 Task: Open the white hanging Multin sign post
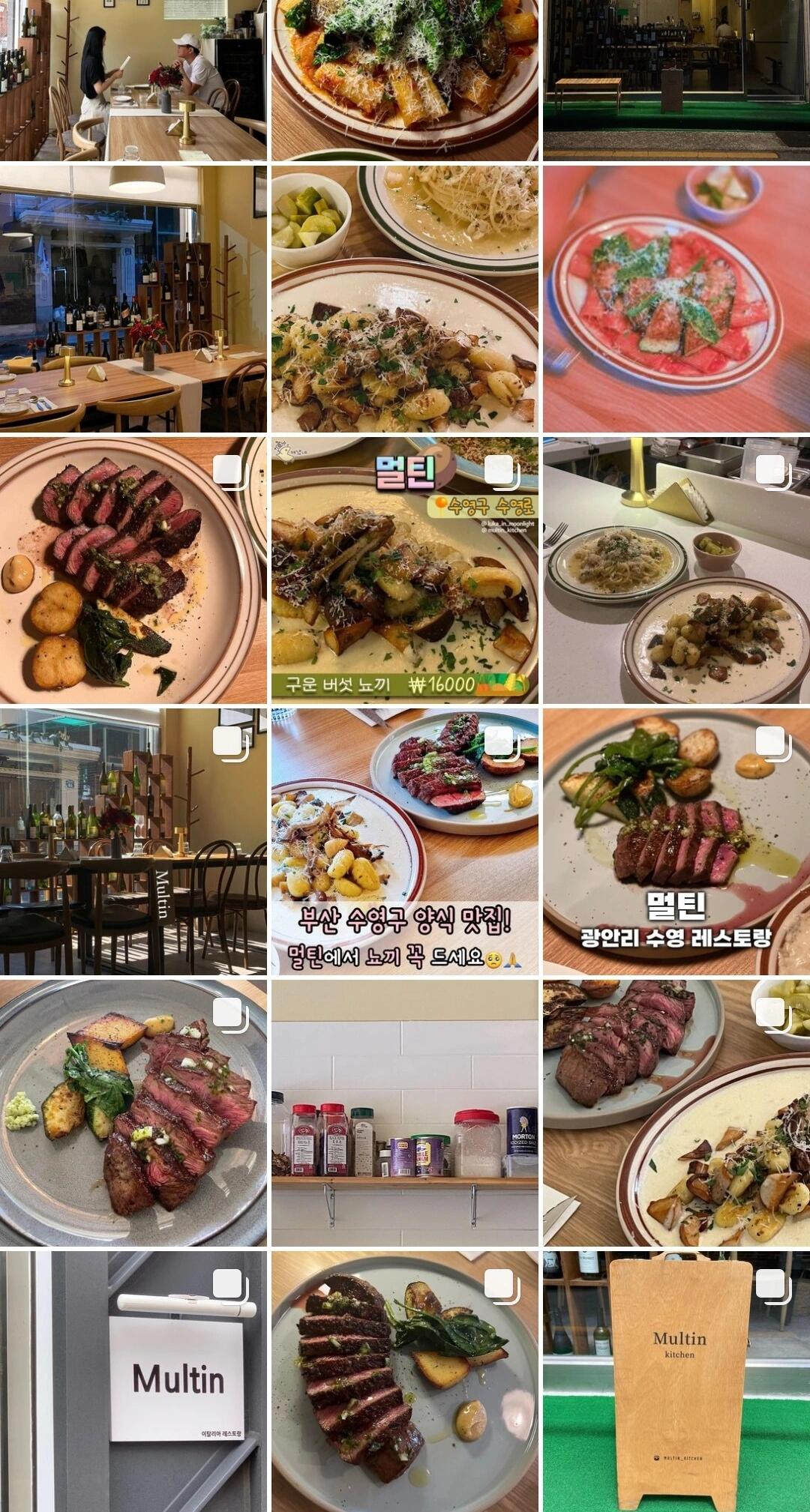133,1381
